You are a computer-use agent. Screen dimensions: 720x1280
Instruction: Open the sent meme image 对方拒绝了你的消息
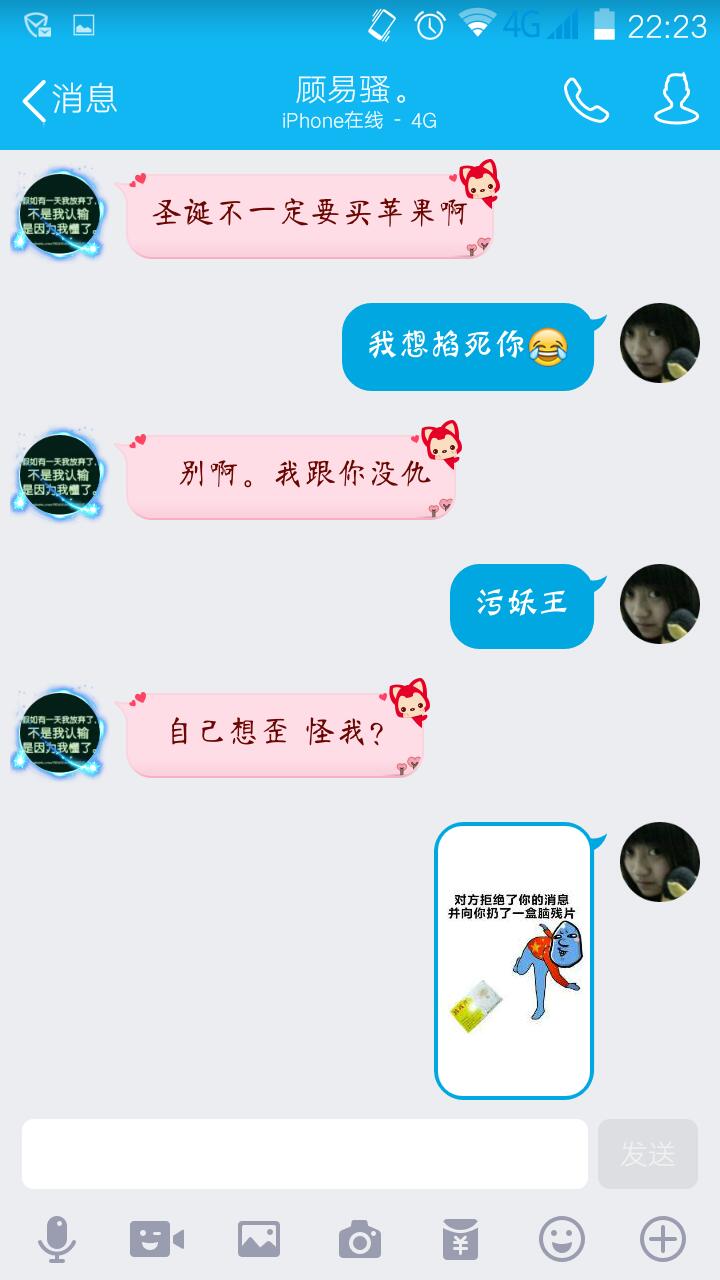click(x=514, y=960)
